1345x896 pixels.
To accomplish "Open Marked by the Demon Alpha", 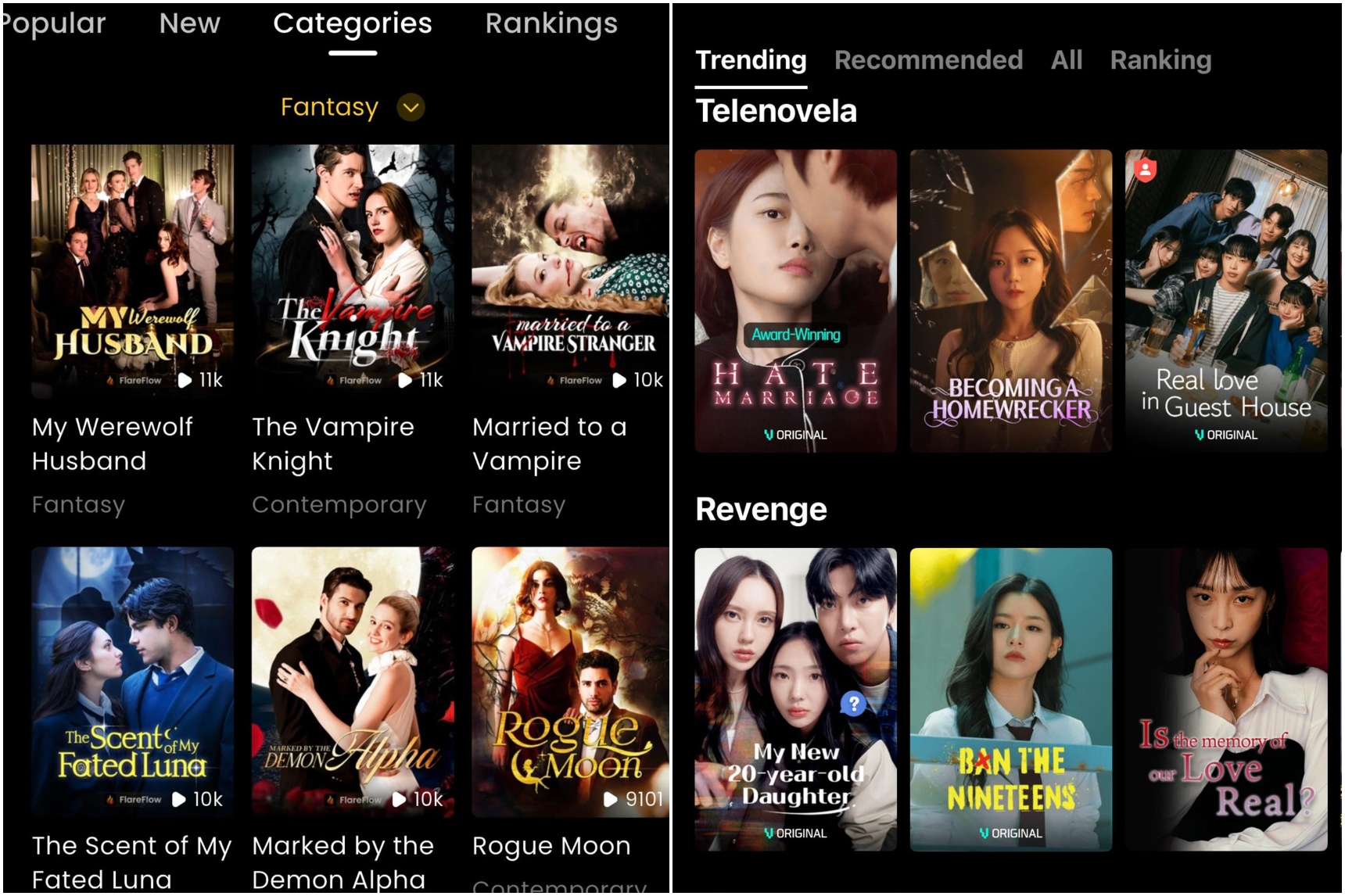I will click(x=353, y=680).
